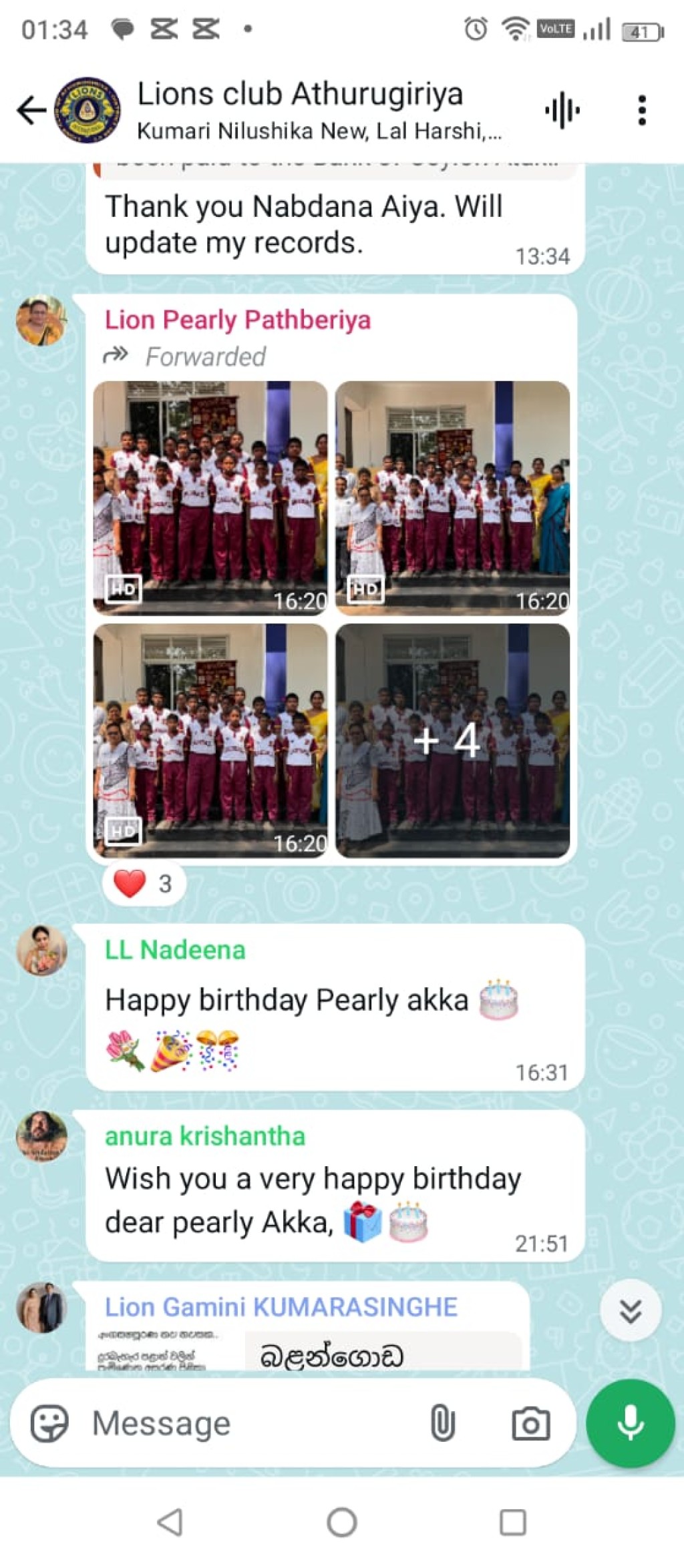Tap the system home button
Image resolution: width=684 pixels, height=1568 pixels.
click(x=342, y=1523)
